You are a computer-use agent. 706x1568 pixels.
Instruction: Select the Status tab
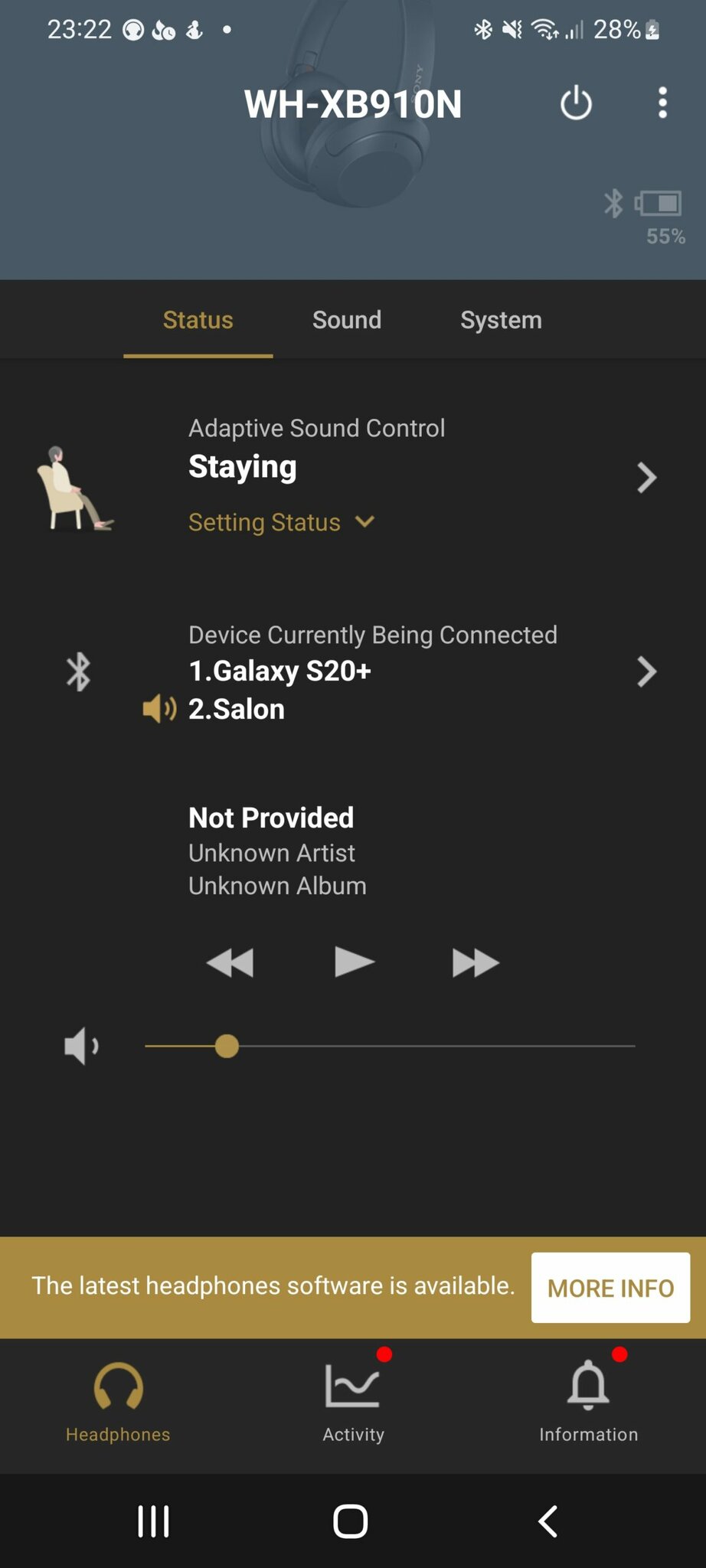coord(198,320)
